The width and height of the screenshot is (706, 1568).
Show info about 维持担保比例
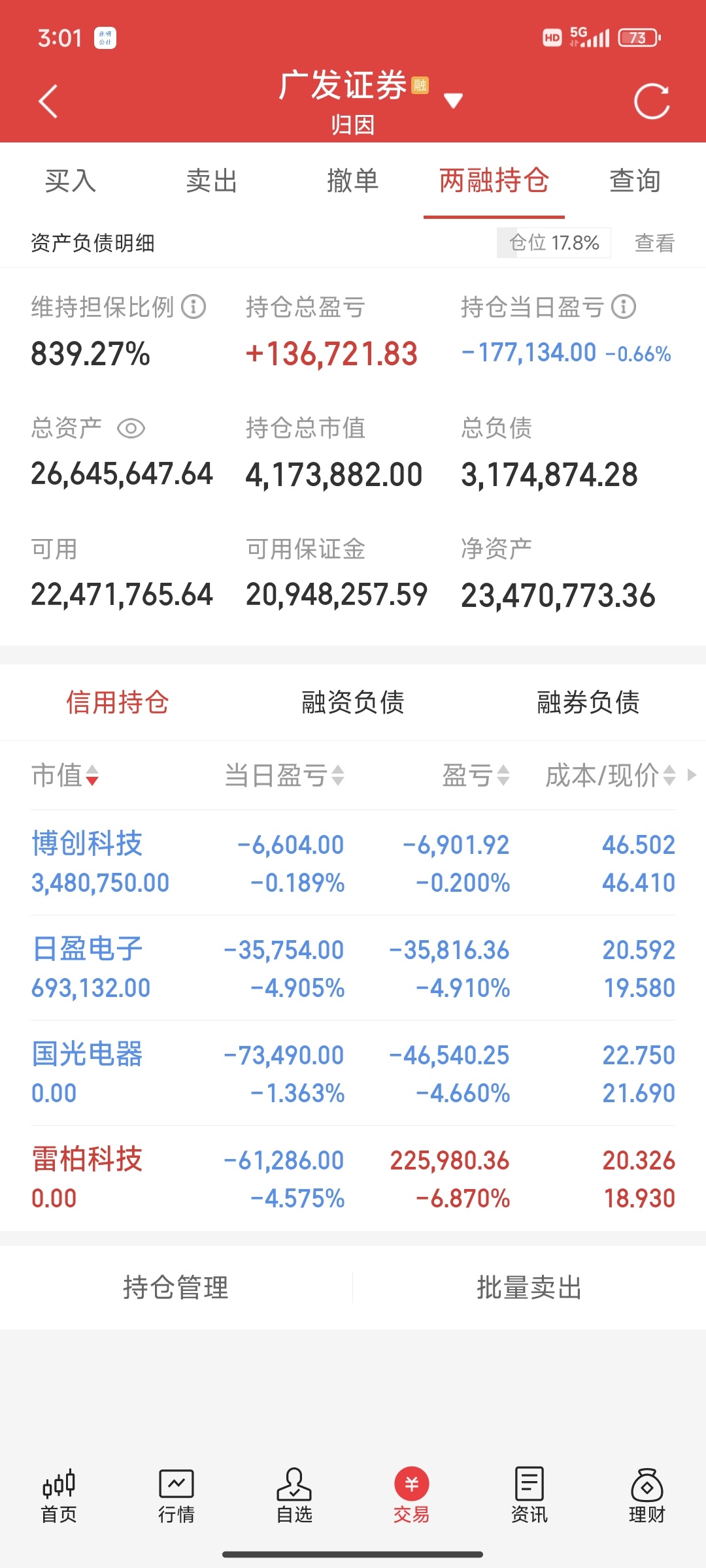[x=193, y=306]
